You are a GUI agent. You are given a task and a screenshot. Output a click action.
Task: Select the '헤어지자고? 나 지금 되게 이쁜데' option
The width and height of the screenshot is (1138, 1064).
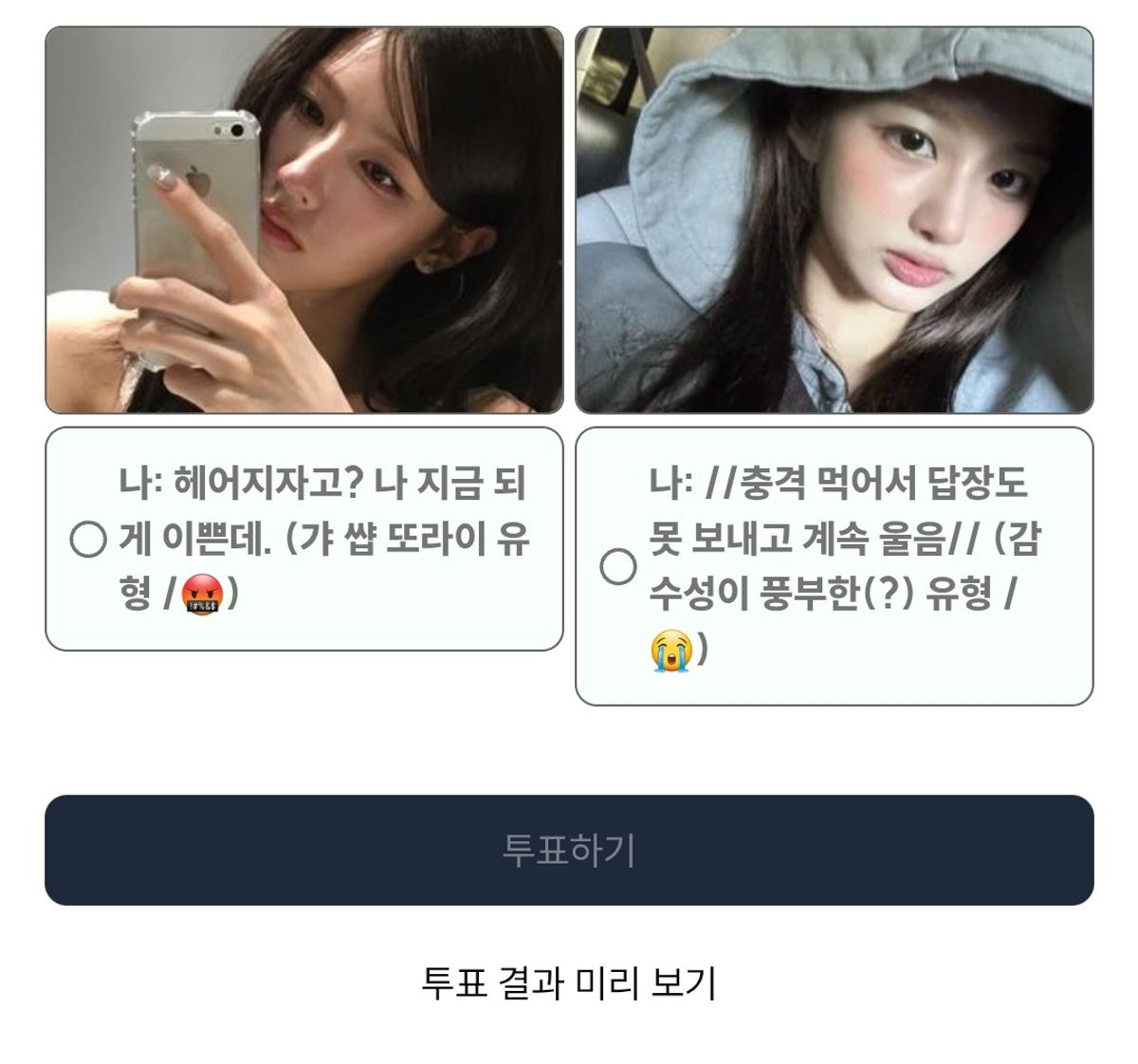pos(88,540)
